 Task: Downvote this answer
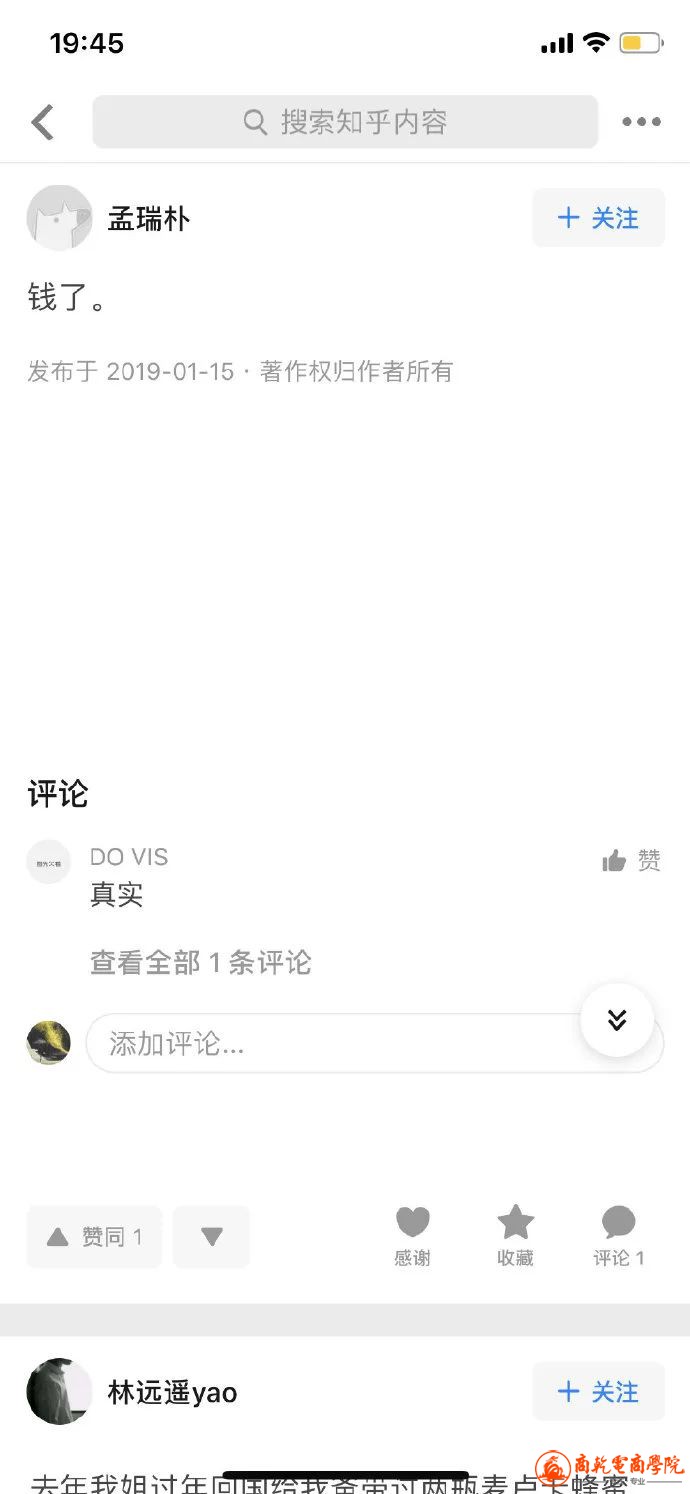tap(211, 1237)
